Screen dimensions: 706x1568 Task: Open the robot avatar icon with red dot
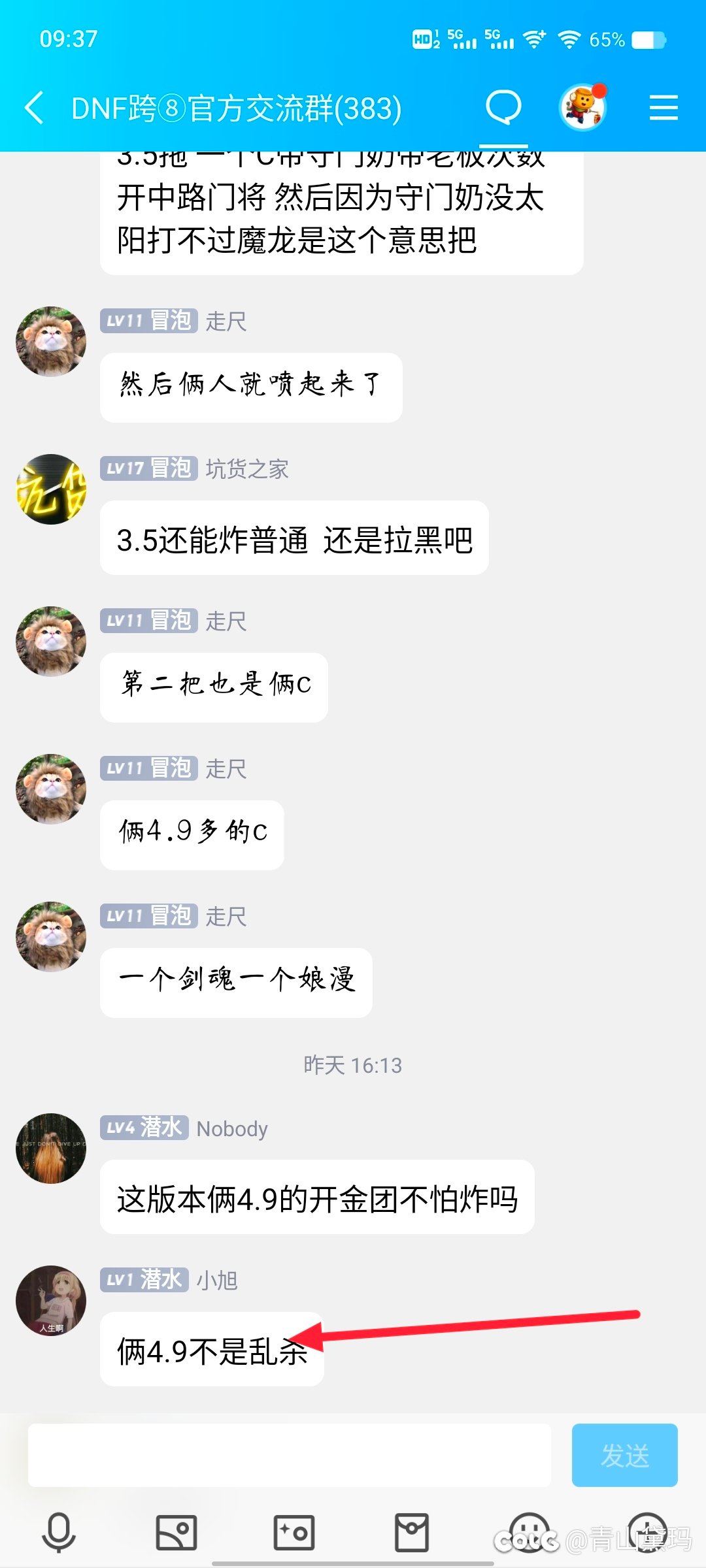[x=583, y=108]
